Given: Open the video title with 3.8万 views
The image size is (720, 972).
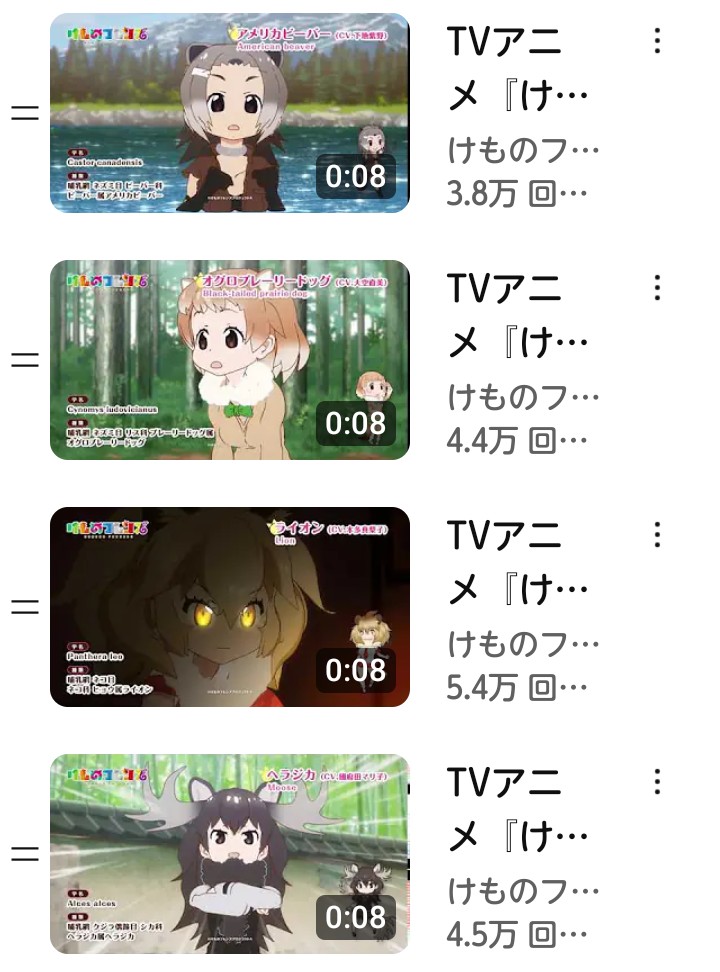Looking at the screenshot, I should 520,70.
